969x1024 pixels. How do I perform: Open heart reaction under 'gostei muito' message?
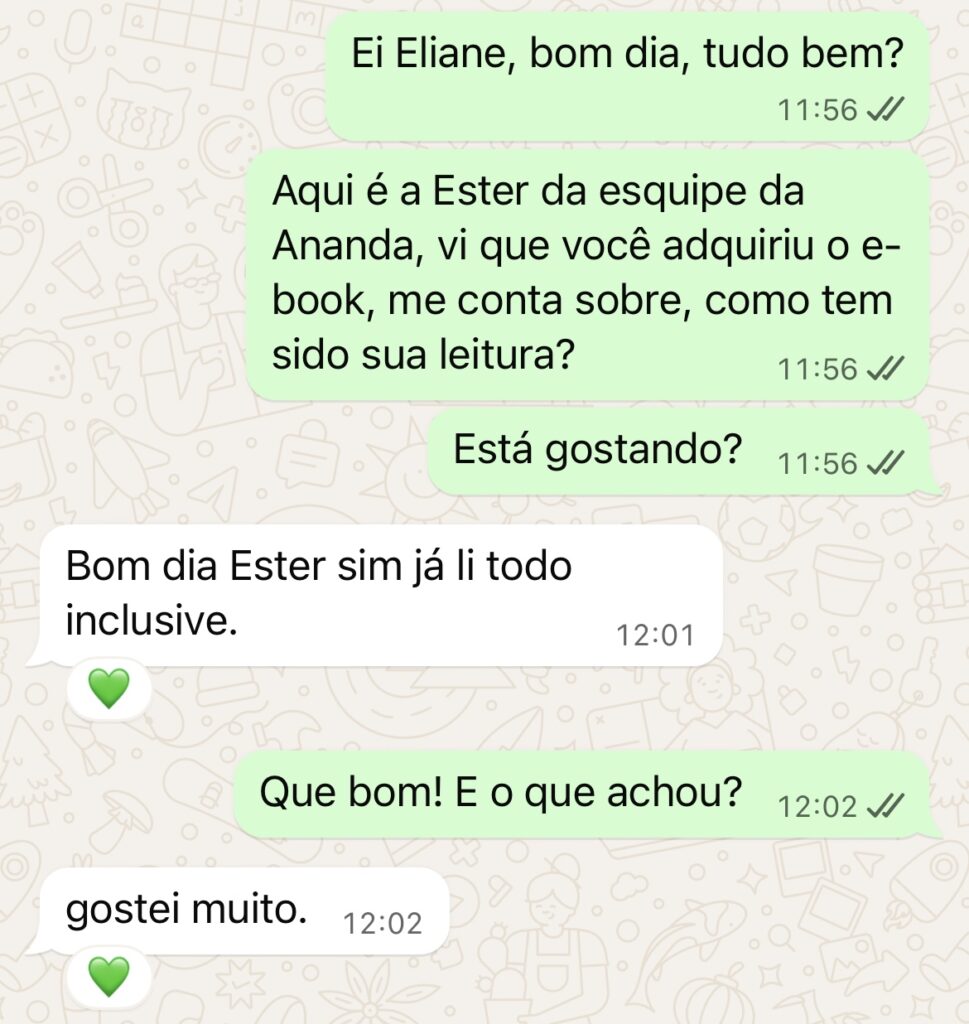click(x=108, y=976)
